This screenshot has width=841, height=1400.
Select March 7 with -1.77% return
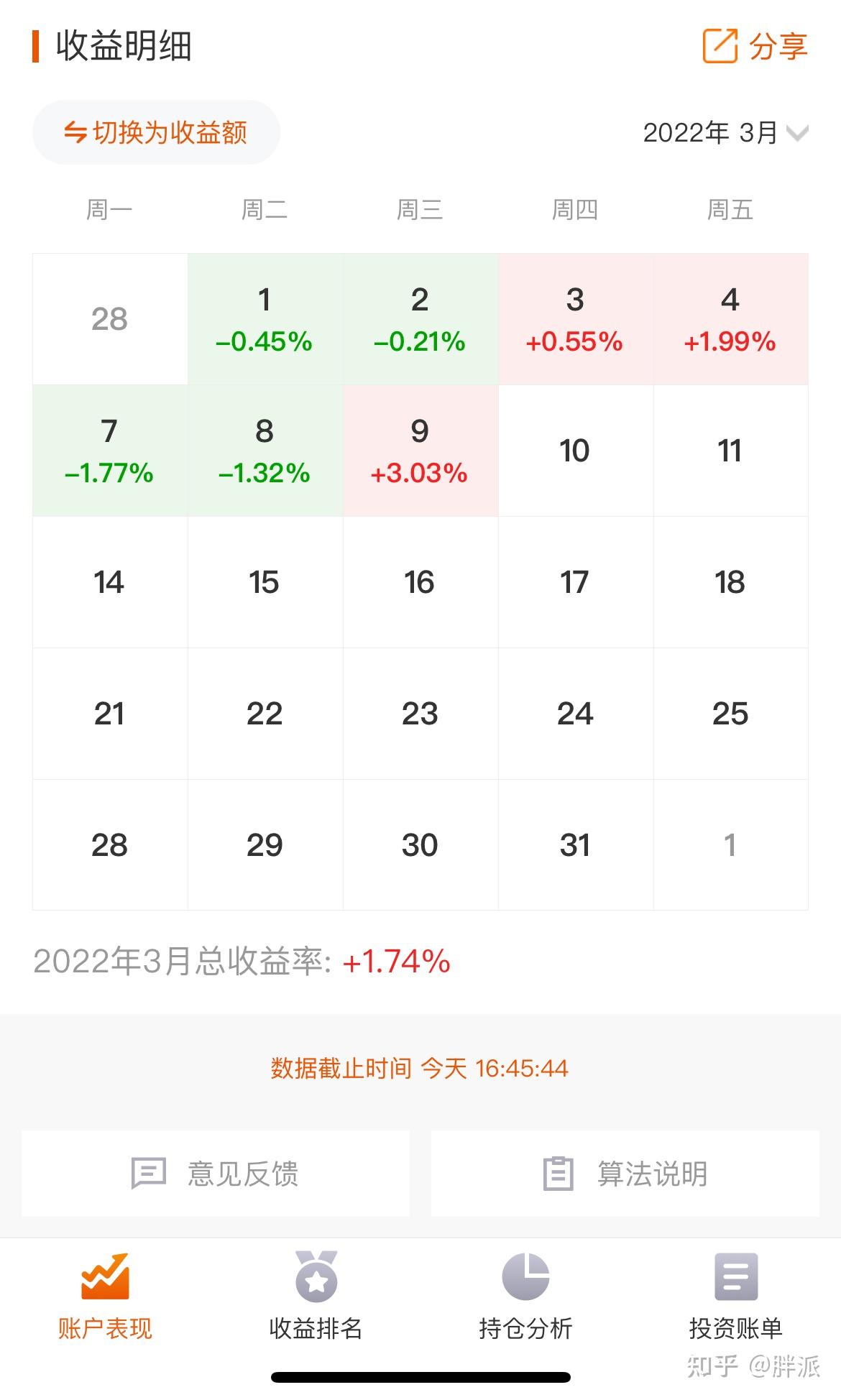click(x=110, y=451)
